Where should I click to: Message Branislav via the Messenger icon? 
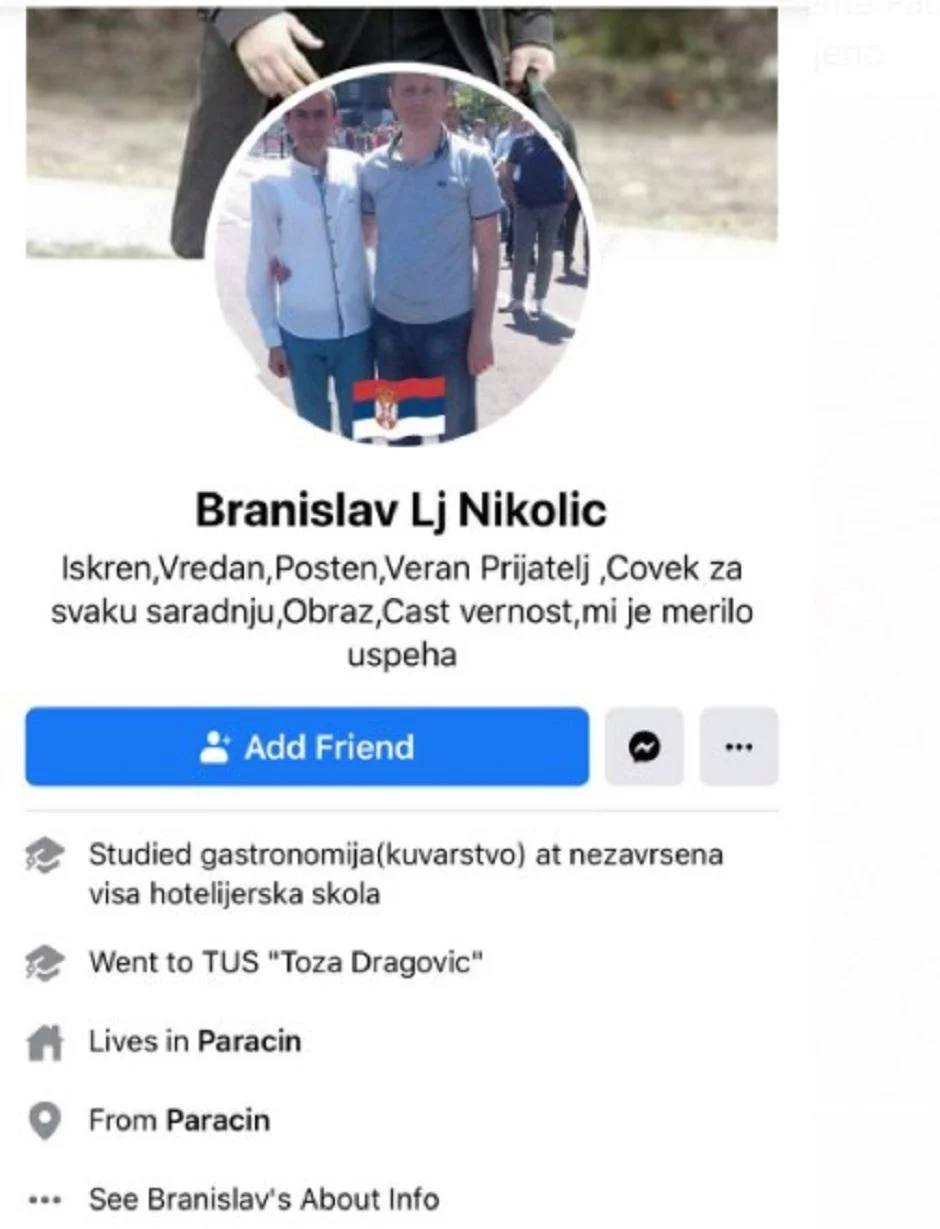(644, 747)
